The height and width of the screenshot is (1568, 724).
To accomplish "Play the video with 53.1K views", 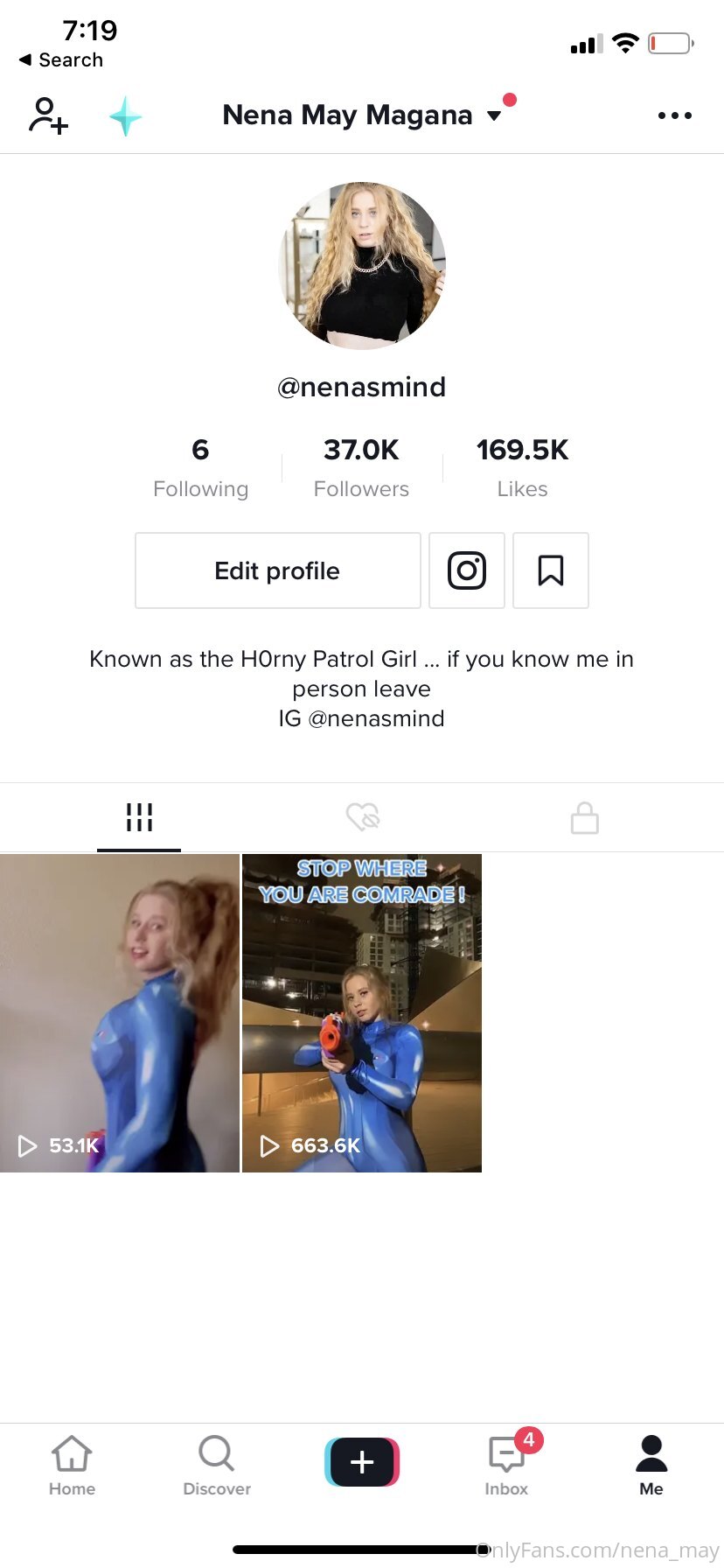I will pyautogui.click(x=120, y=1013).
